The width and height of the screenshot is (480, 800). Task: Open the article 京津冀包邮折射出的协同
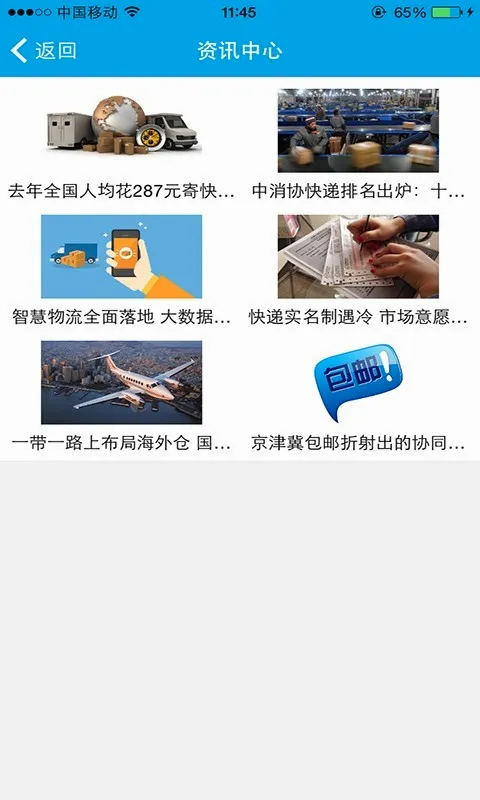358,442
